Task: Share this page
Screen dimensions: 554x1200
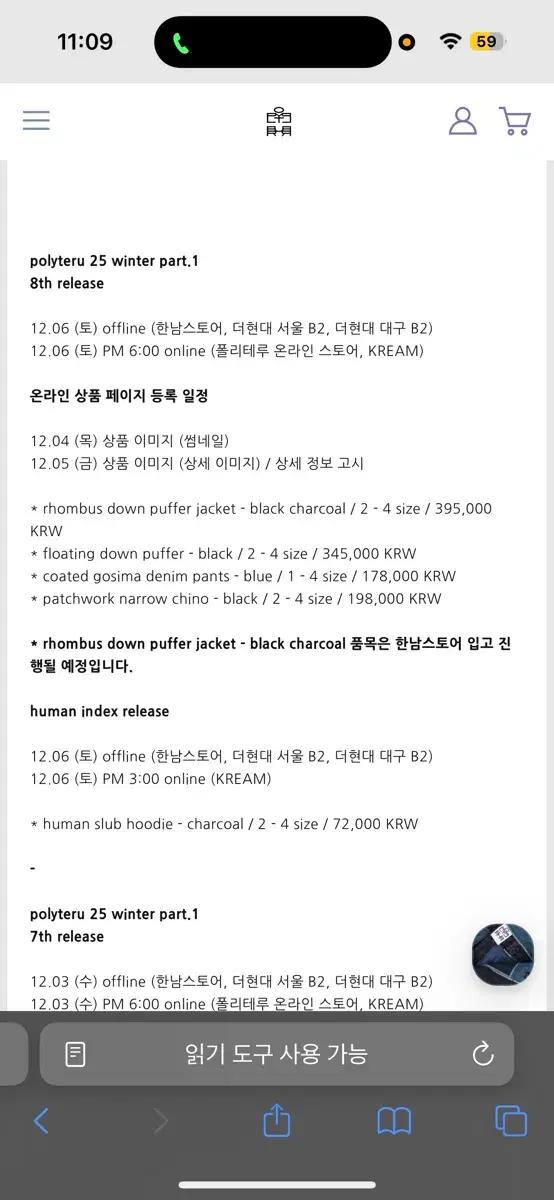Action: coord(277,1119)
